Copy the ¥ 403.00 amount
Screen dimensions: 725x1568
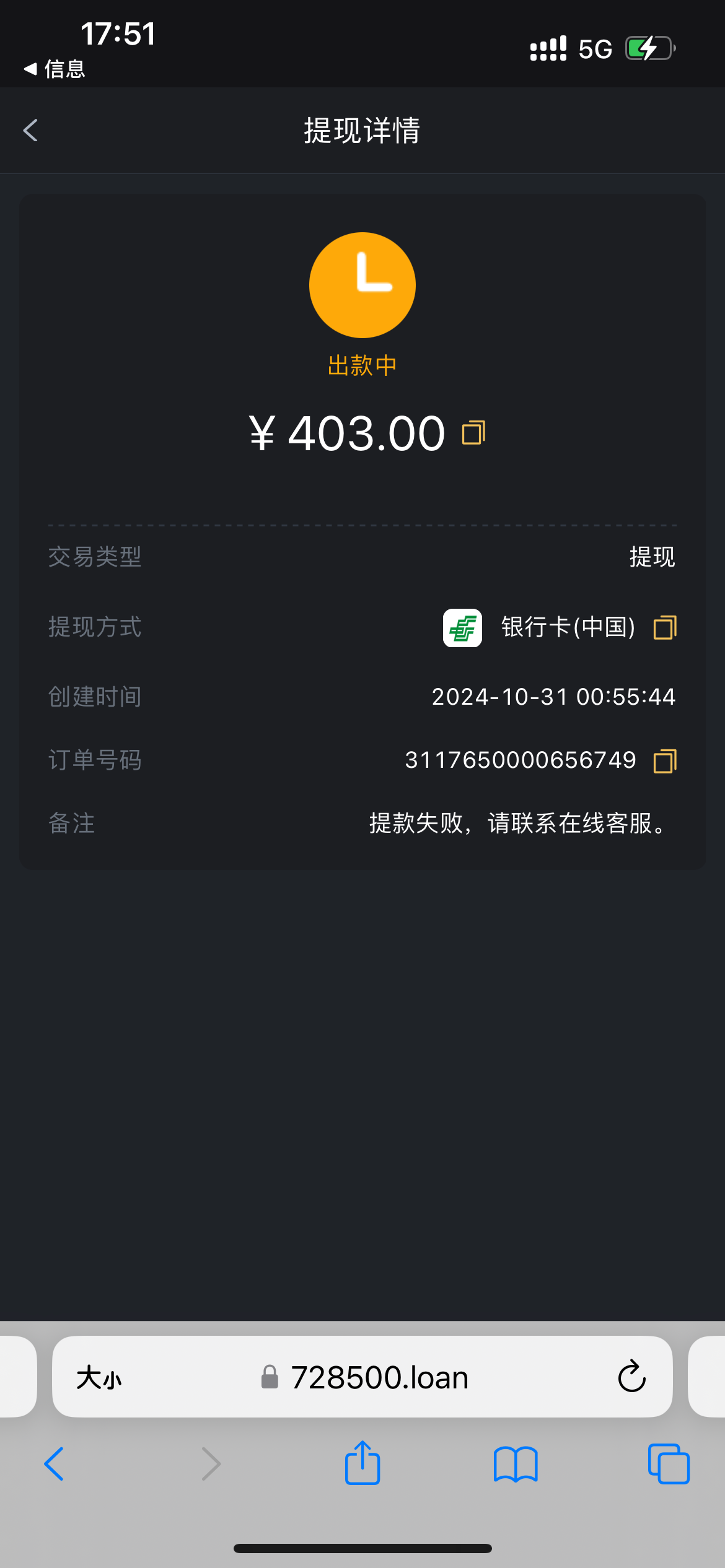point(473,432)
